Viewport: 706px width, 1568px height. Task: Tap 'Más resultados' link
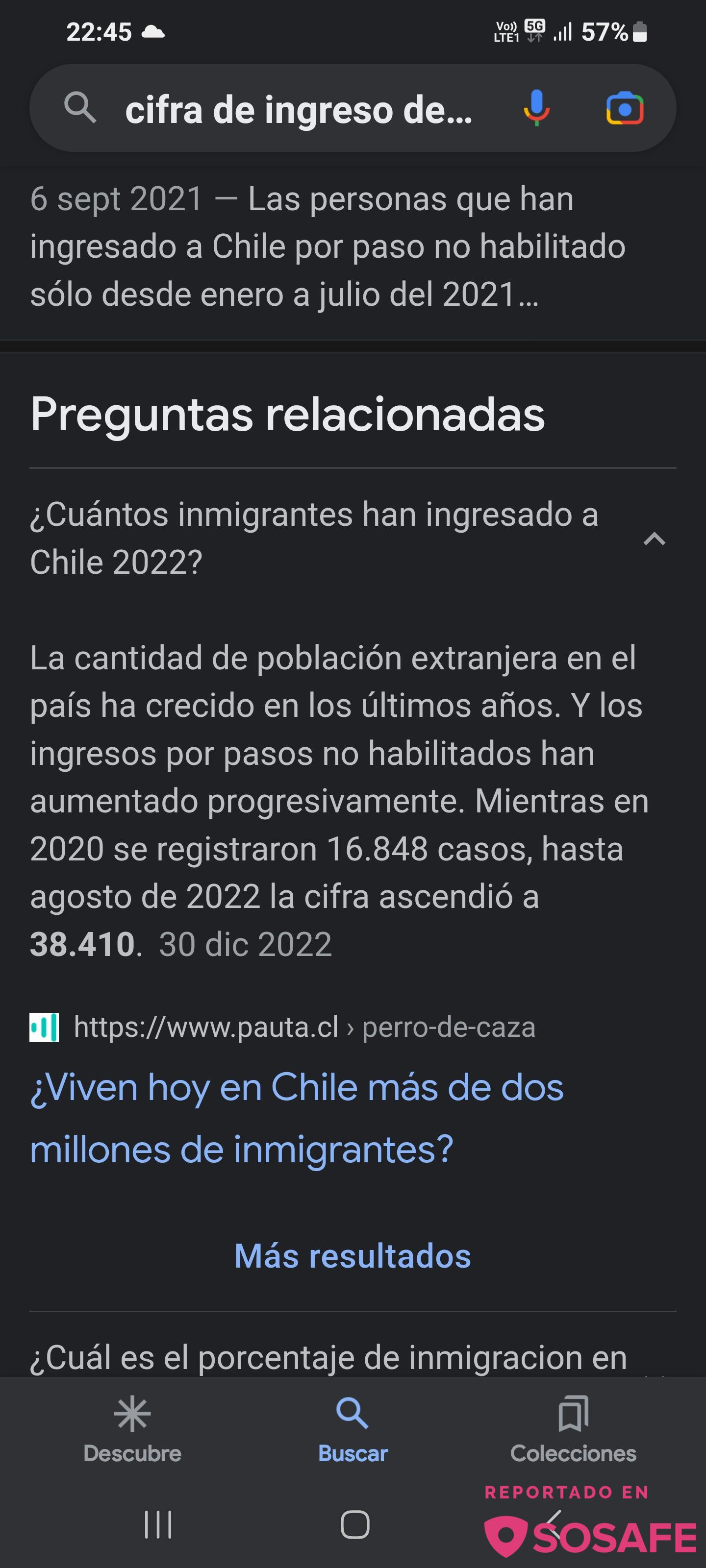[353, 1256]
